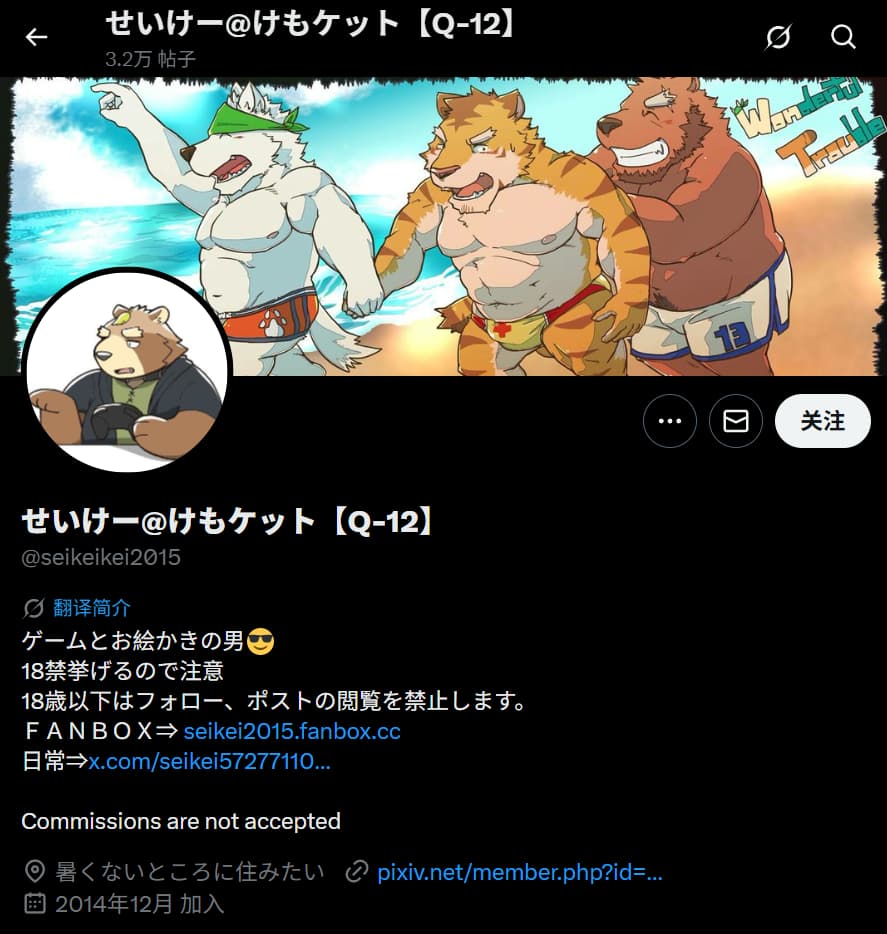The width and height of the screenshot is (887, 934).
Task: Translate the bio with 翻译简介
Action: pos(91,608)
